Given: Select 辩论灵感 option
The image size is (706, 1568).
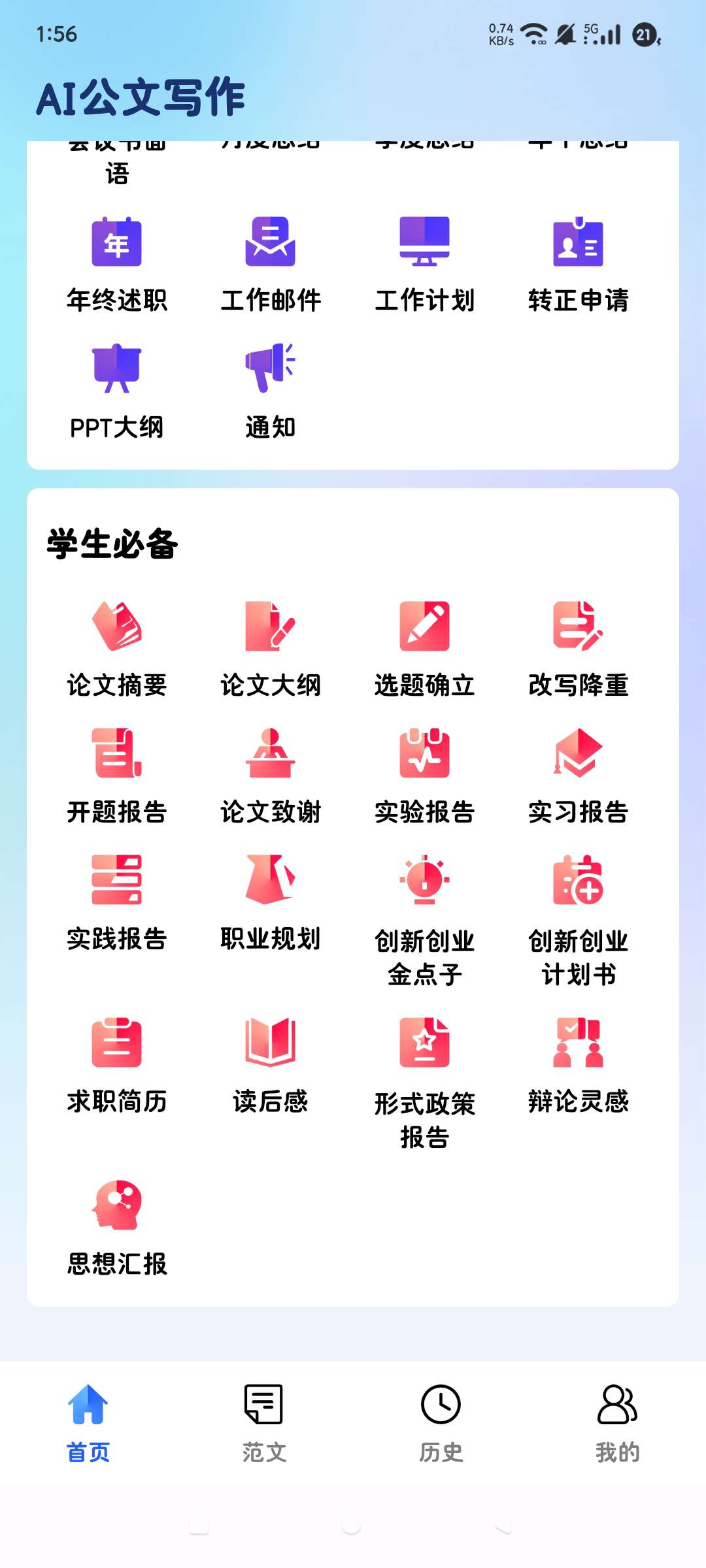Looking at the screenshot, I should [579, 1066].
